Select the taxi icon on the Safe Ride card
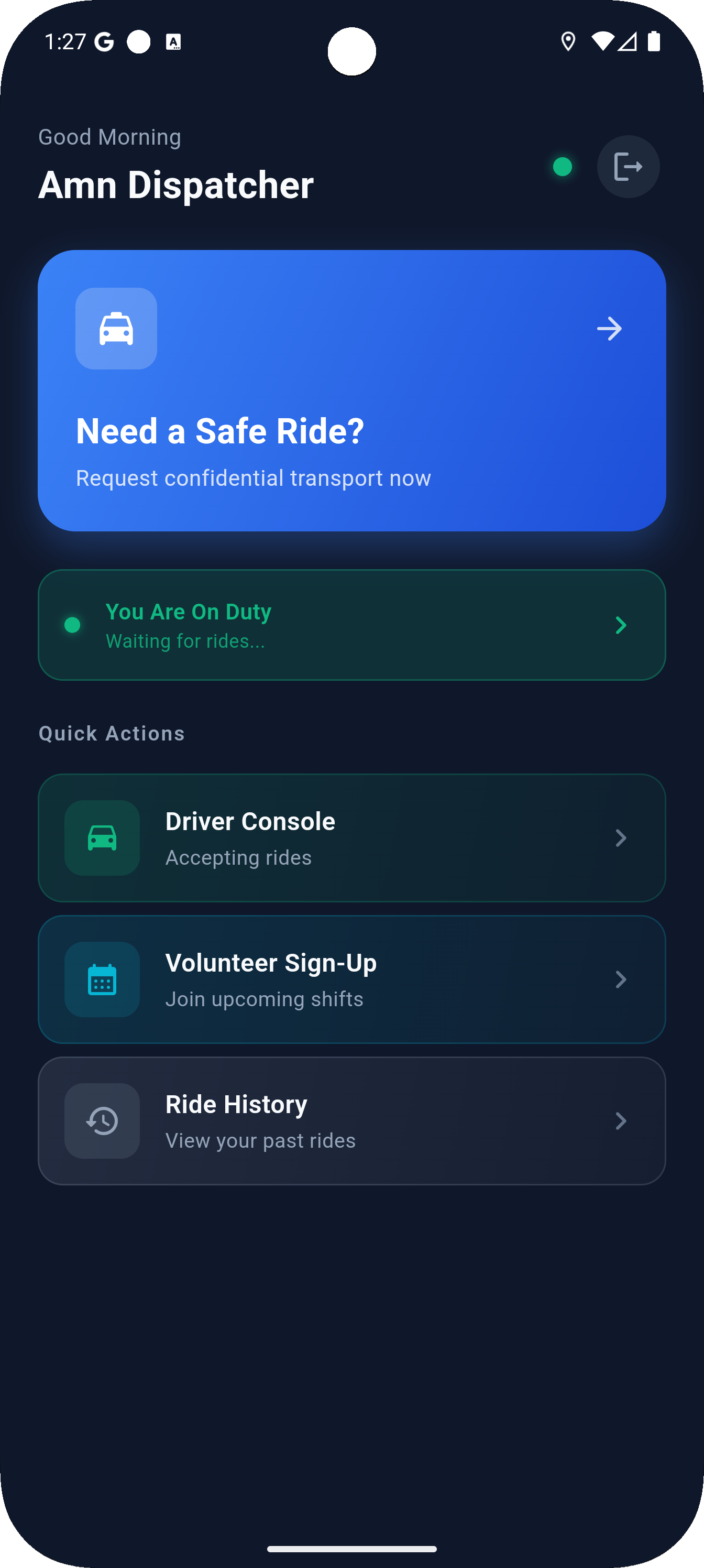This screenshot has height=1568, width=704. coord(116,328)
